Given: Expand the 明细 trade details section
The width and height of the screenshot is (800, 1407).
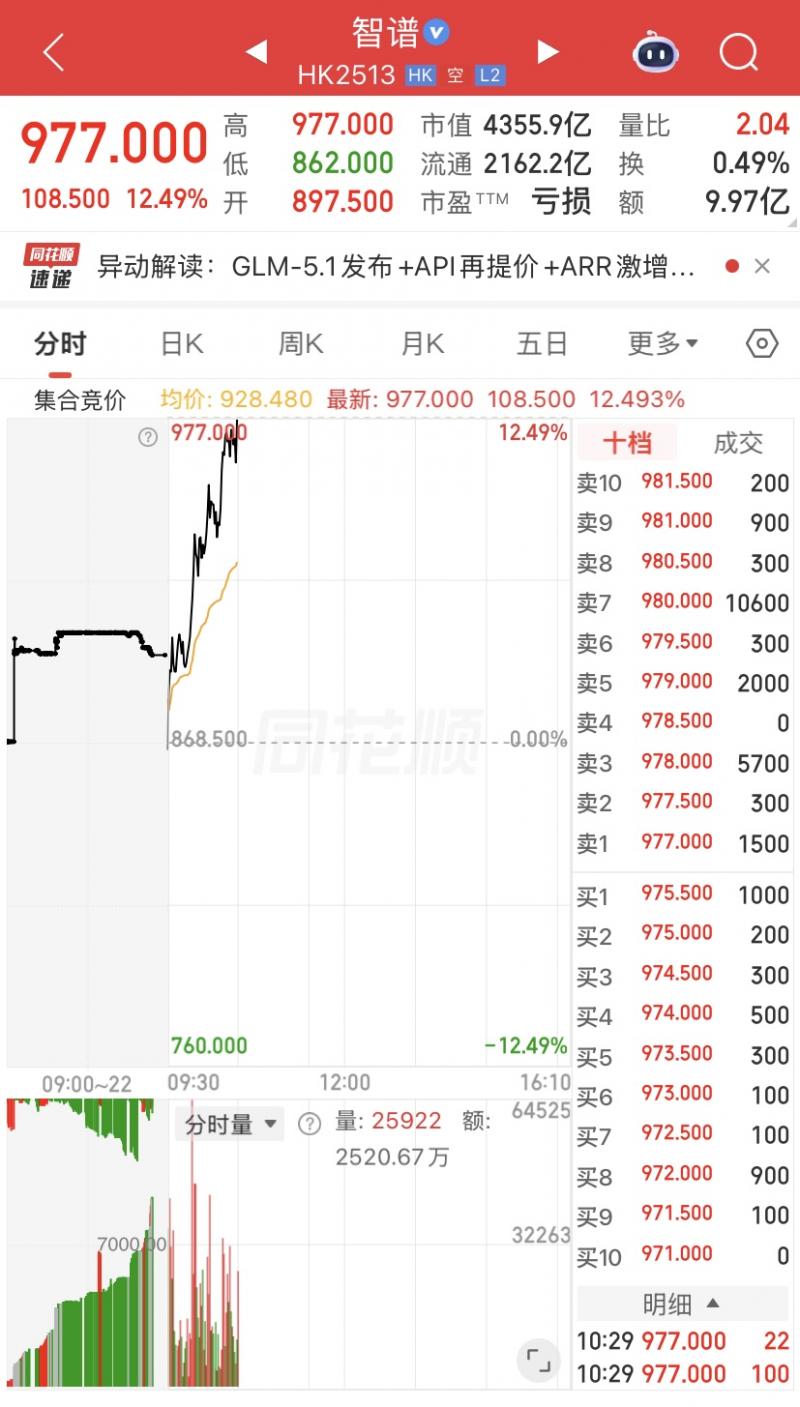Looking at the screenshot, I should tap(683, 1304).
